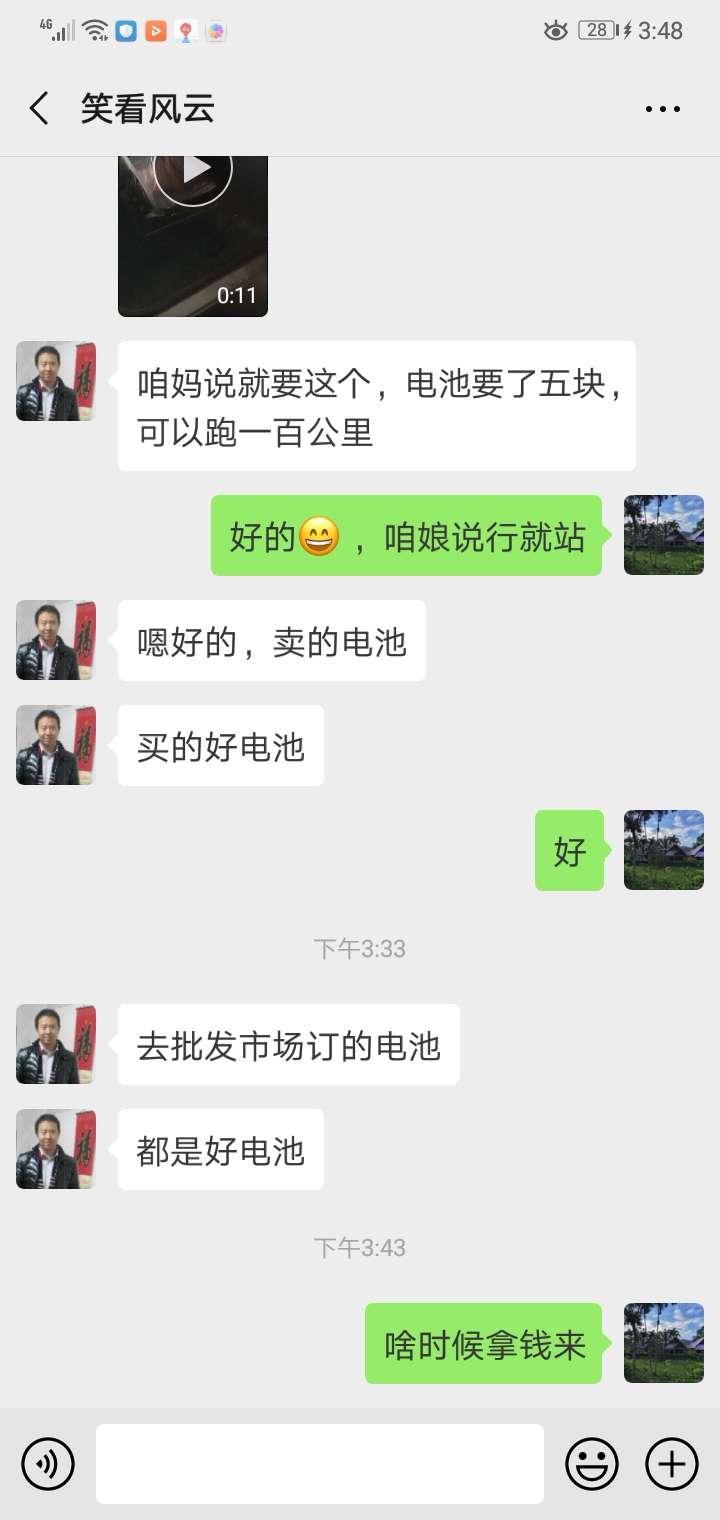720x1520 pixels.
Task: Tap the bubble reading 买的好电池
Action: click(220, 746)
